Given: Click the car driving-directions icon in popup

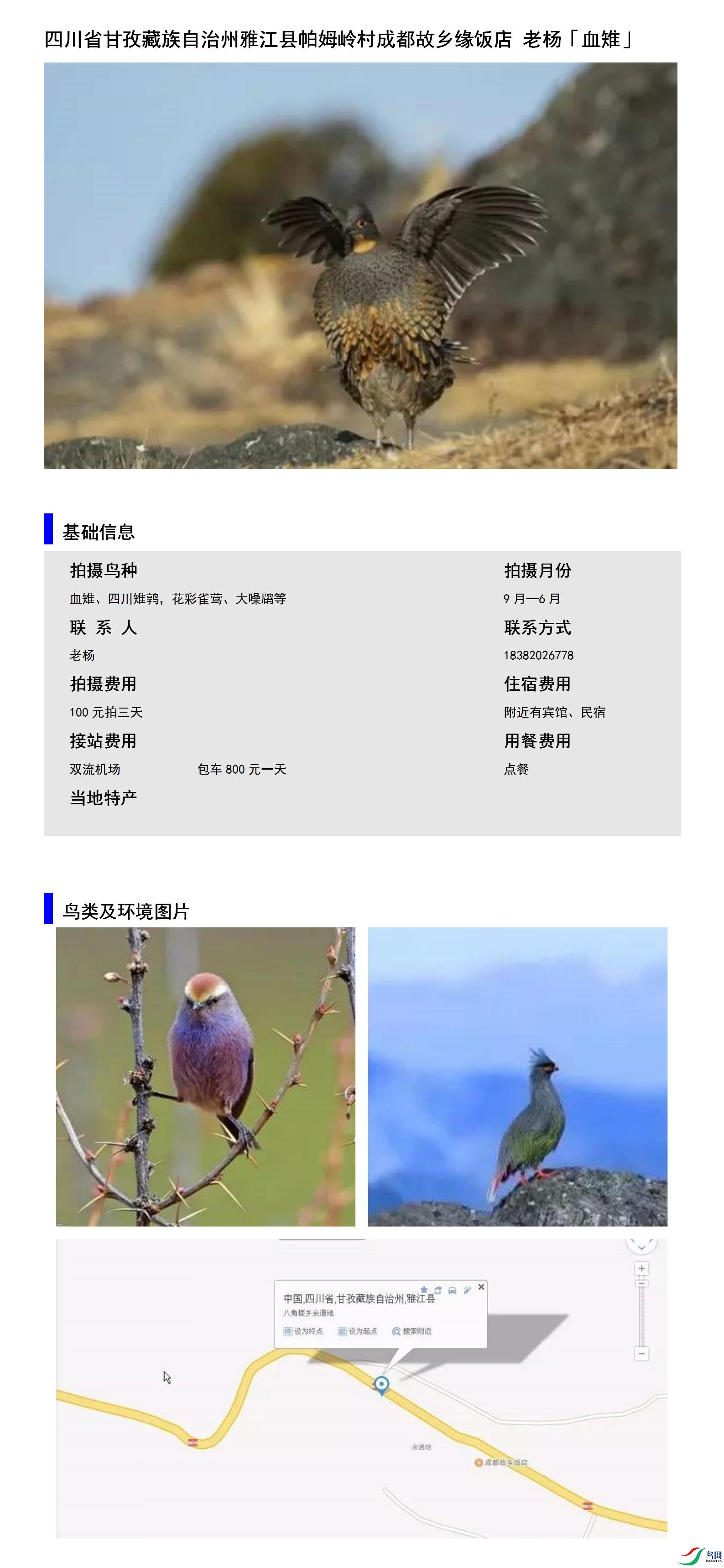Looking at the screenshot, I should click(x=453, y=1289).
